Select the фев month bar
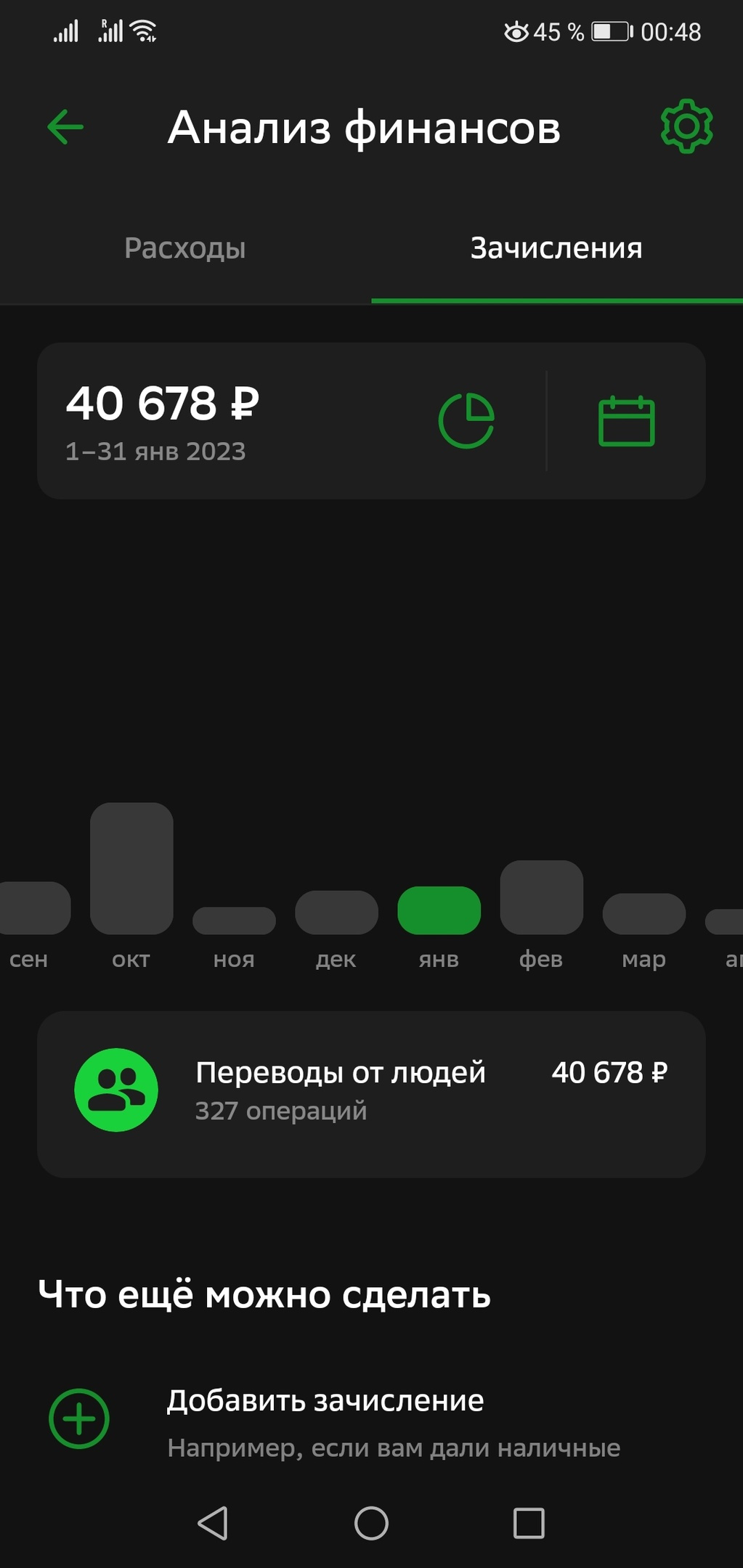Image resolution: width=743 pixels, height=1568 pixels. coord(541,897)
